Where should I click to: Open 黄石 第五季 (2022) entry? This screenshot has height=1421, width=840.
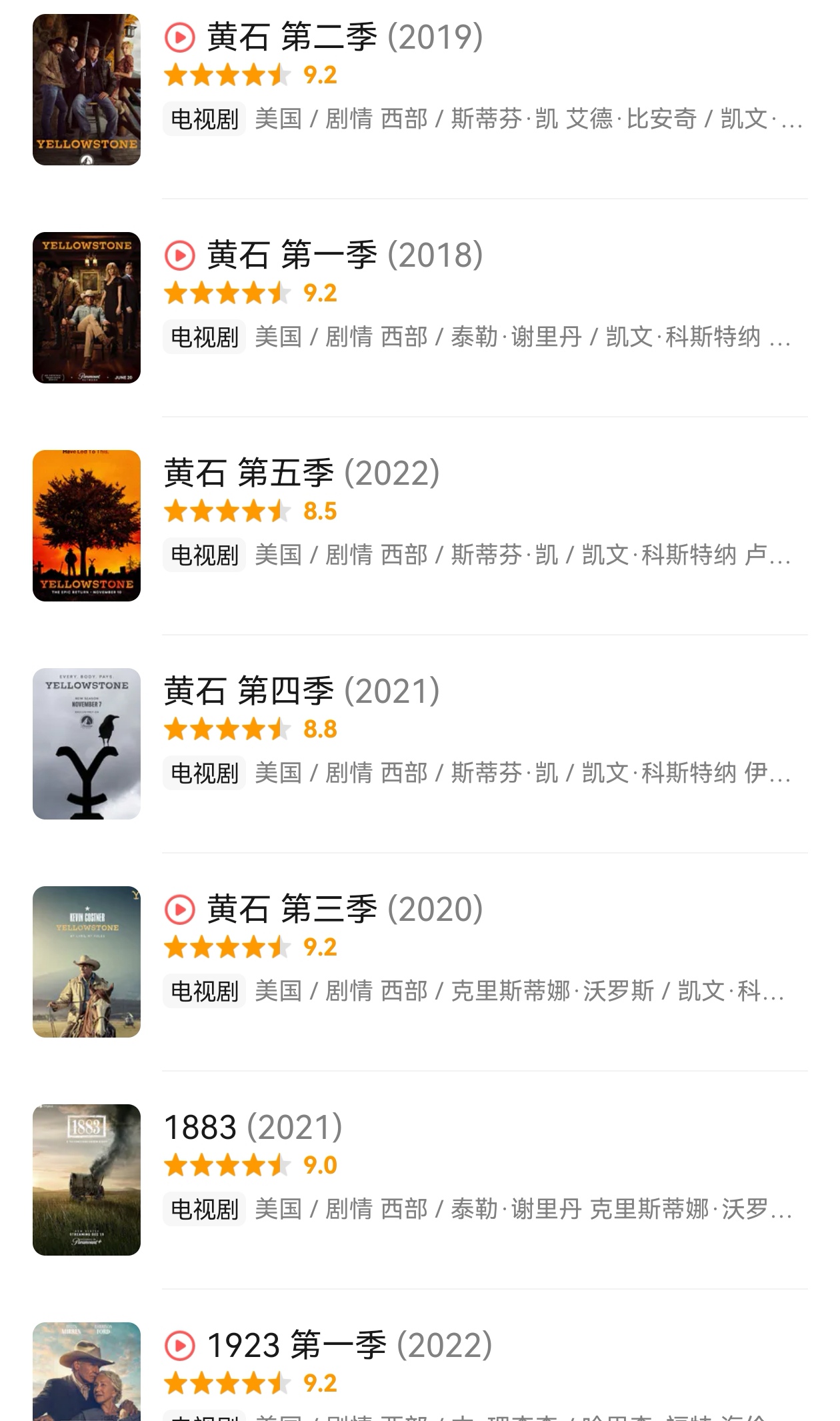[x=420, y=525]
